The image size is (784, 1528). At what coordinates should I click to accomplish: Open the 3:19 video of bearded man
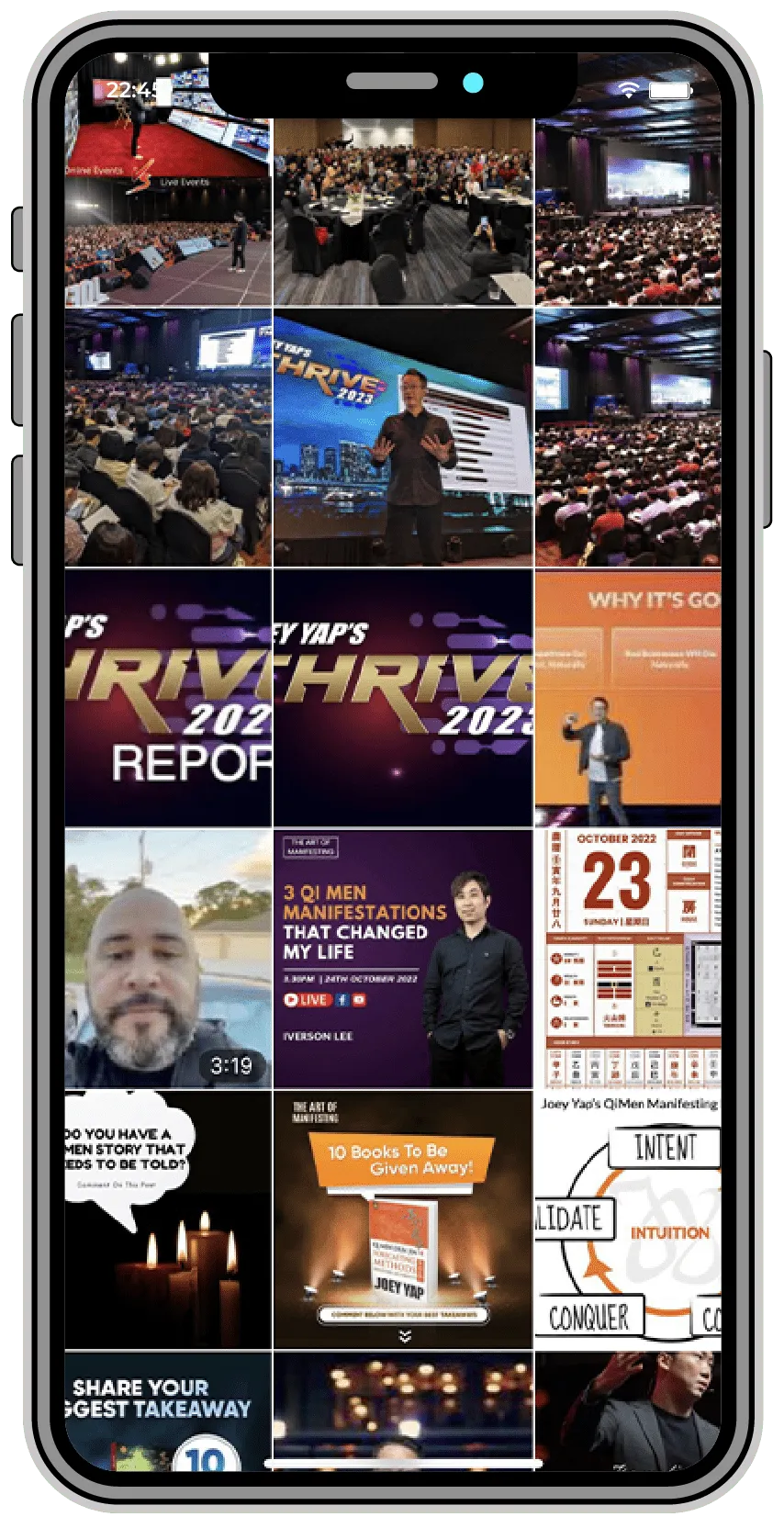pyautogui.click(x=168, y=959)
